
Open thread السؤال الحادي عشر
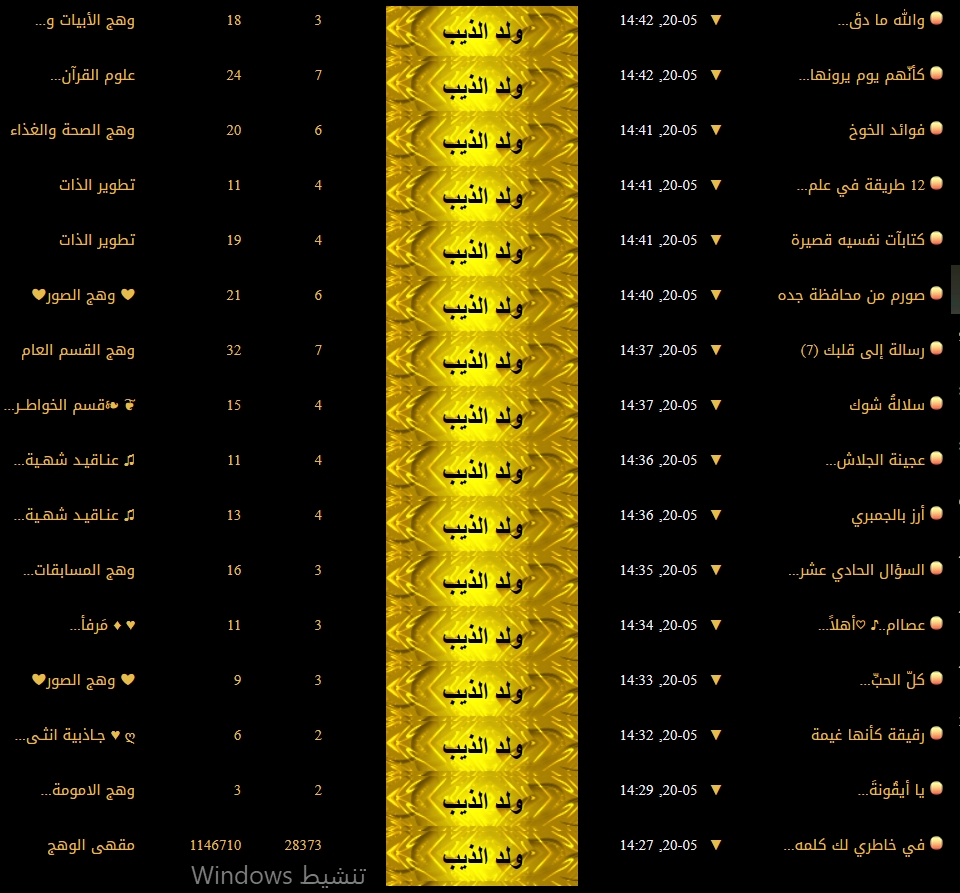857,571
